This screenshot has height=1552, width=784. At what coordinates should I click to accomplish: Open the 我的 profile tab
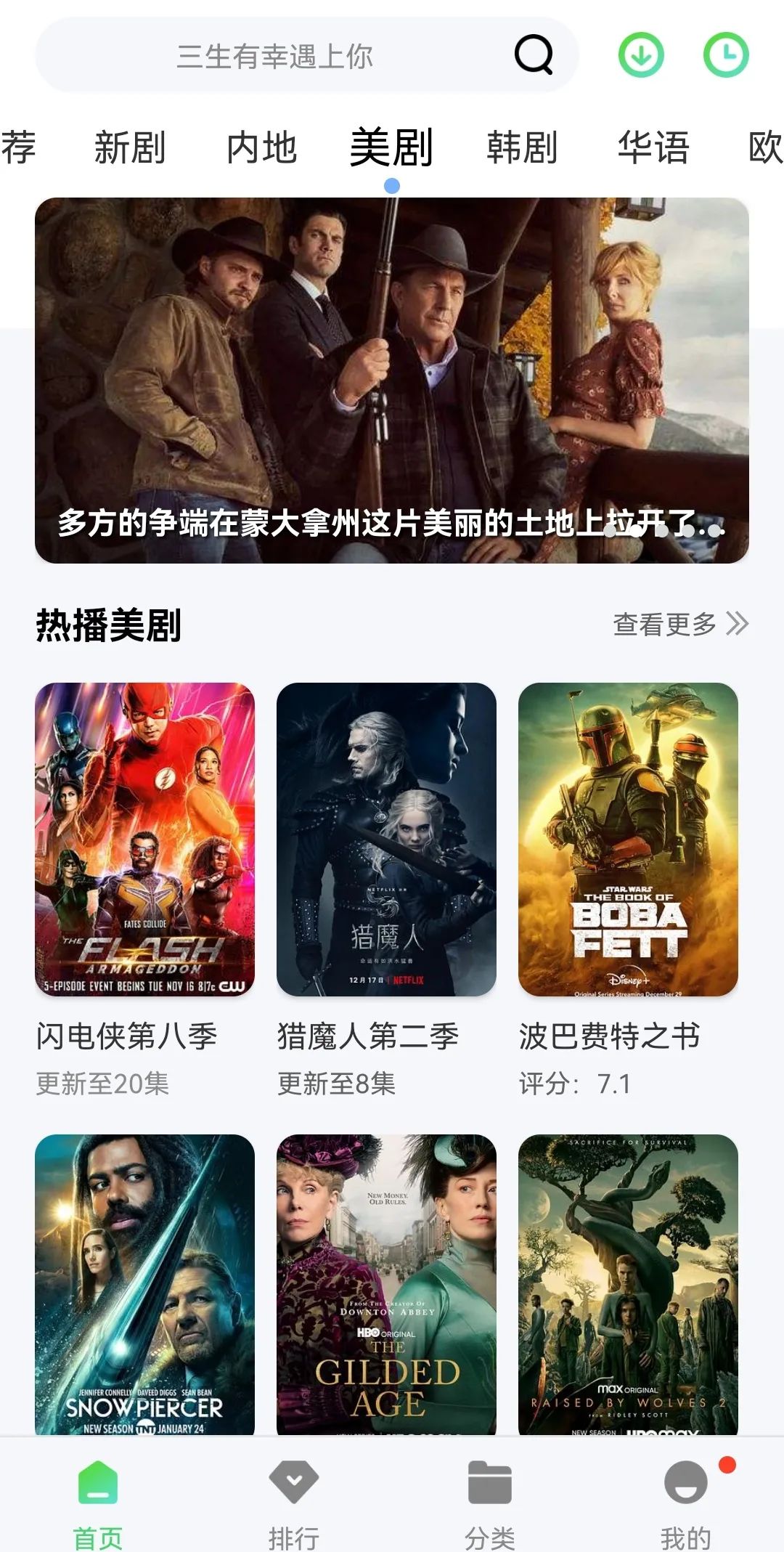[686, 1505]
